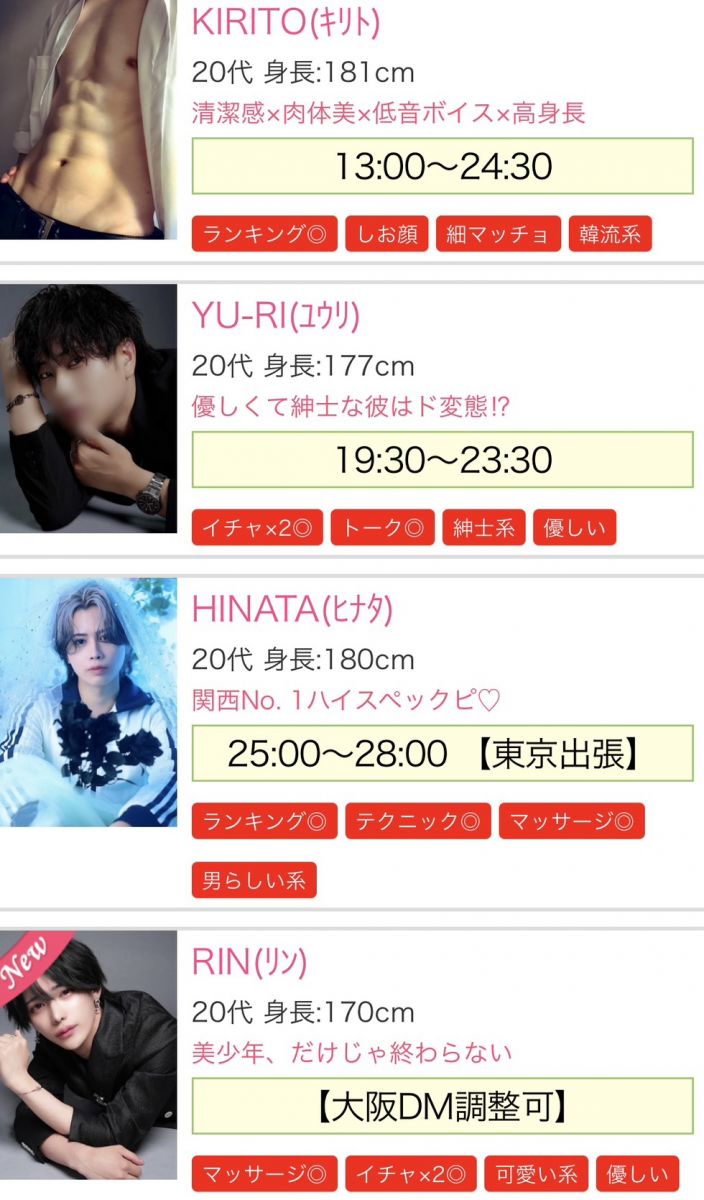Open KIRITO's profile card
The image size is (704, 1200).
(x=285, y=23)
